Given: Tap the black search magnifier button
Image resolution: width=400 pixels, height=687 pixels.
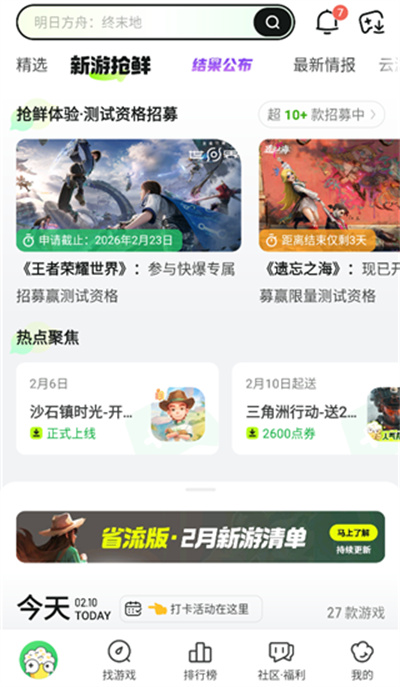Looking at the screenshot, I should [272, 22].
